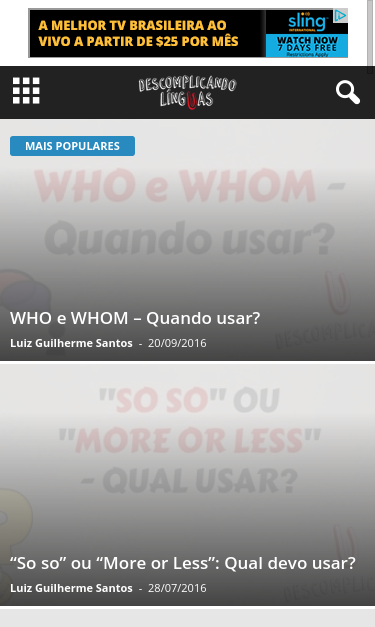Viewport: 375px width, 627px height.
Task: Open the "So so" ou "More or Less" article
Action: [x=183, y=563]
